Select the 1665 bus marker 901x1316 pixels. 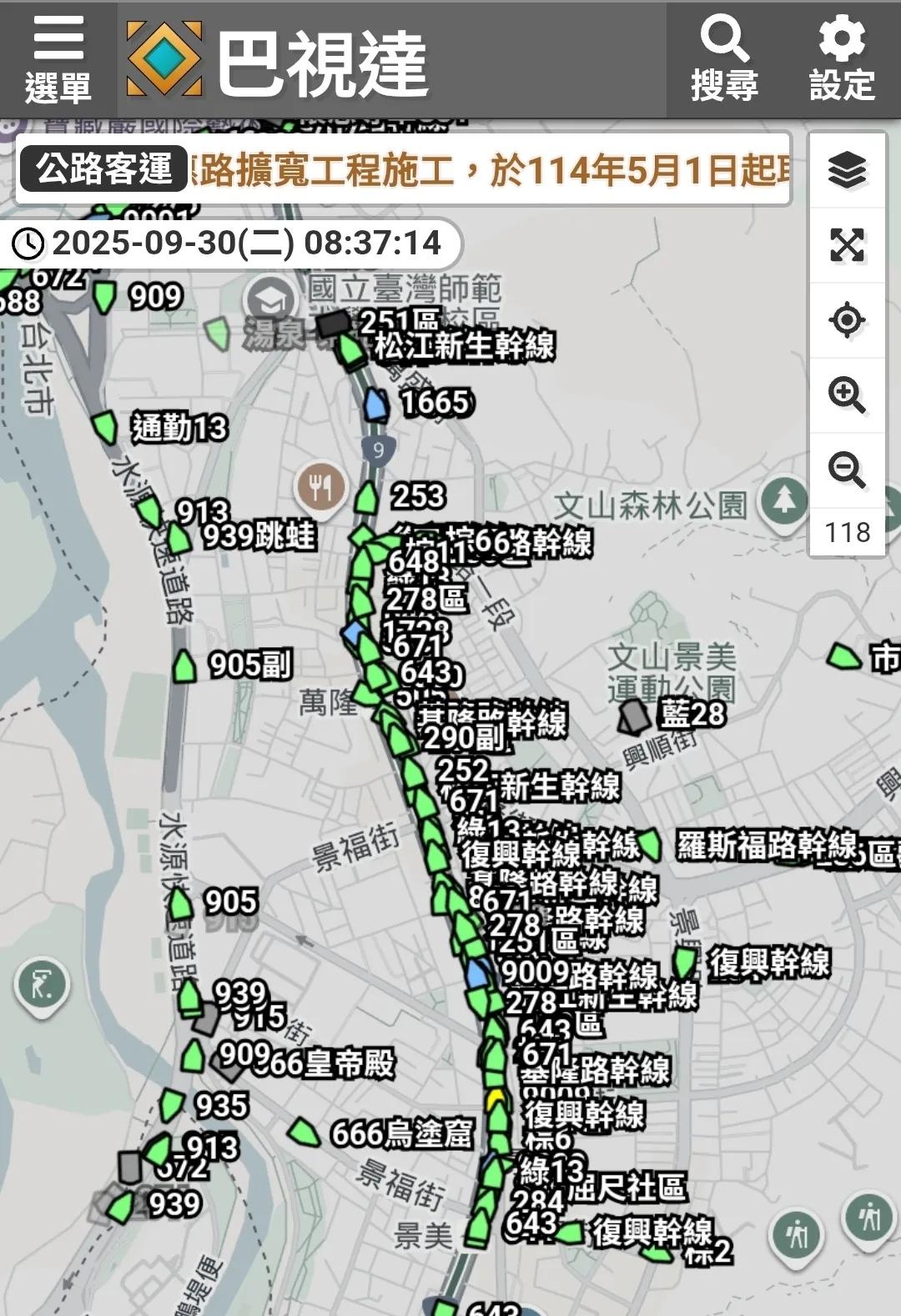(x=376, y=404)
